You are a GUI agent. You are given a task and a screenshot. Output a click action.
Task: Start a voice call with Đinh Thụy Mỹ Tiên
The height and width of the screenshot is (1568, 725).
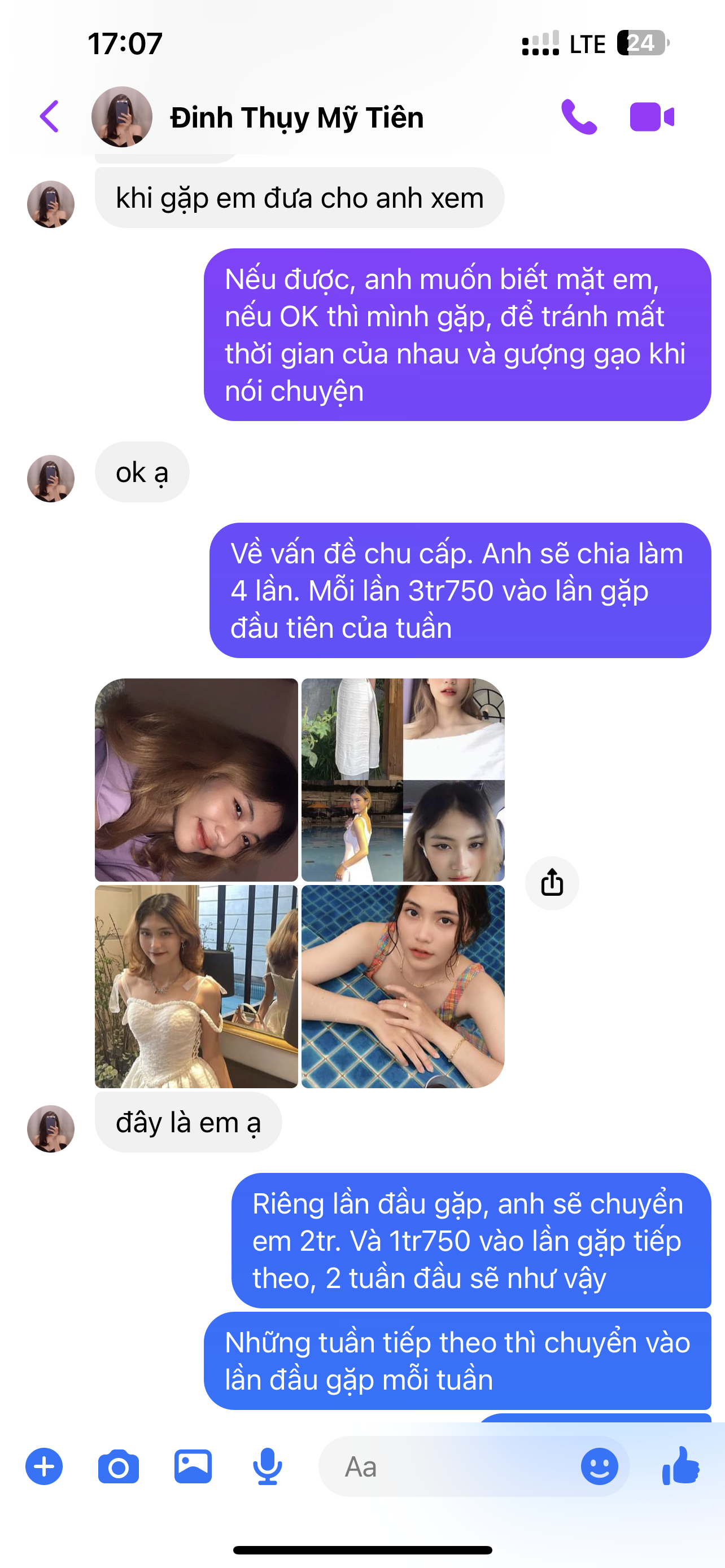578,117
